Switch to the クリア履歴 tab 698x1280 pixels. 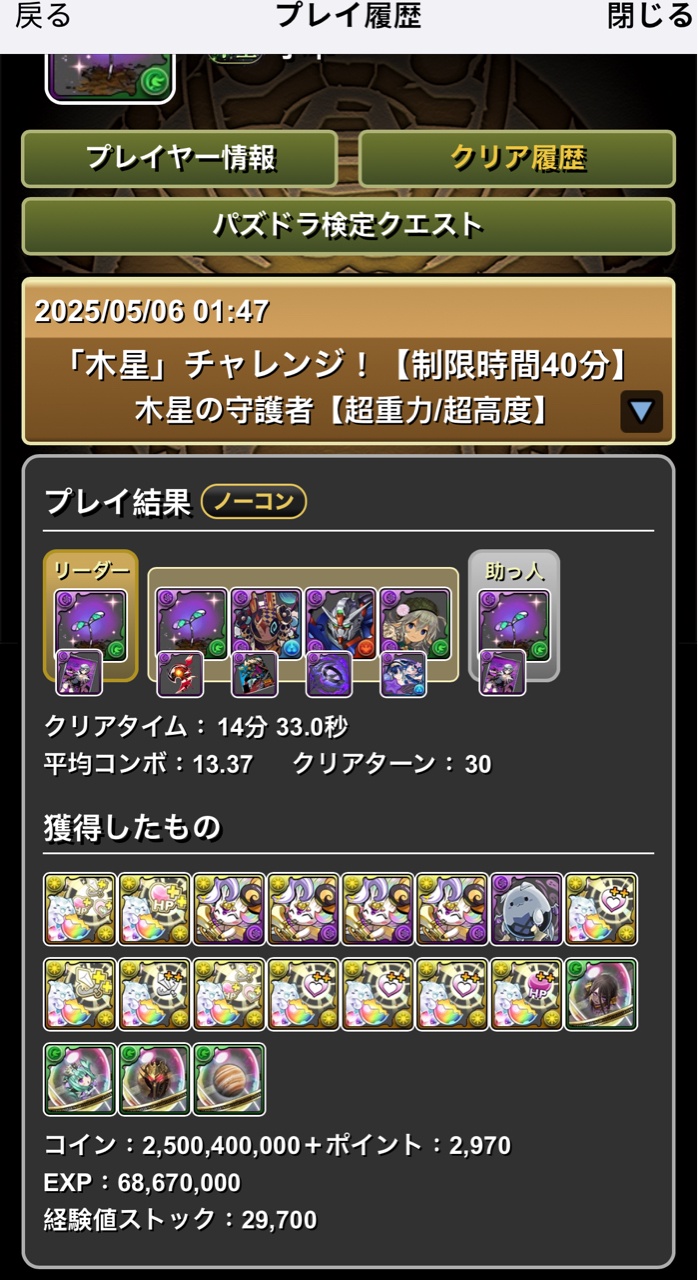coord(517,158)
